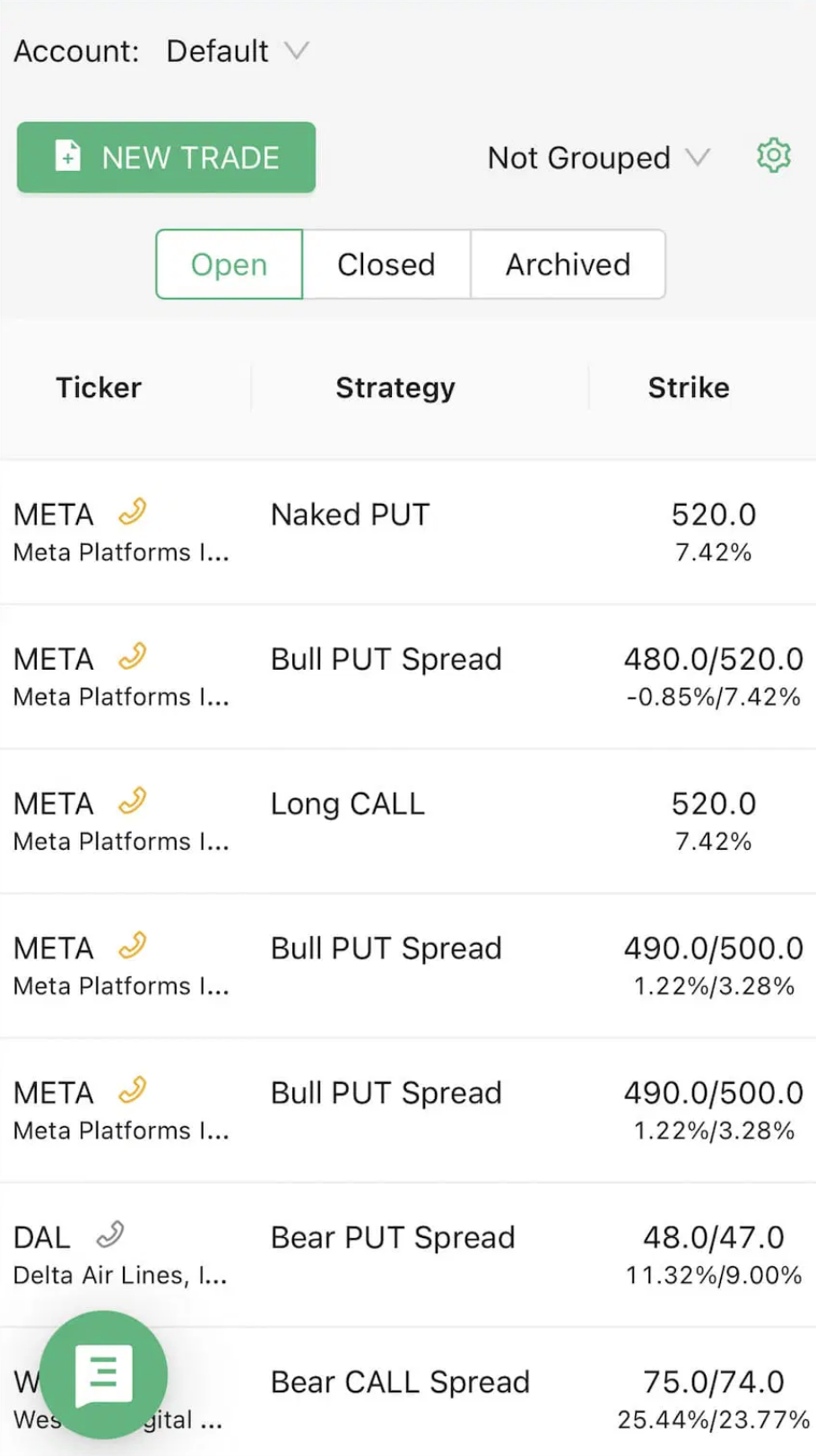Open the DAL Bear PUT Spread trade
The height and width of the screenshot is (1456, 816).
pyautogui.click(x=408, y=1255)
